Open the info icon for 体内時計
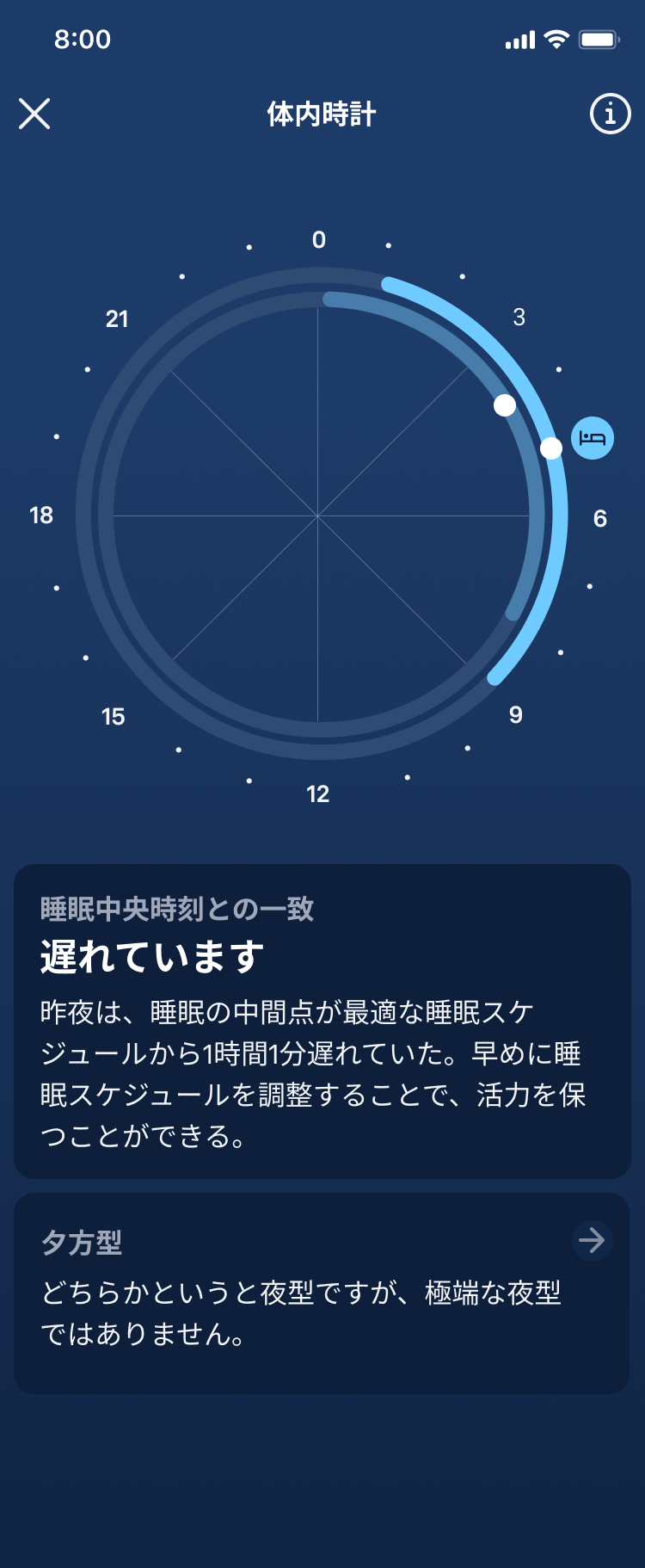645x1568 pixels. click(610, 114)
